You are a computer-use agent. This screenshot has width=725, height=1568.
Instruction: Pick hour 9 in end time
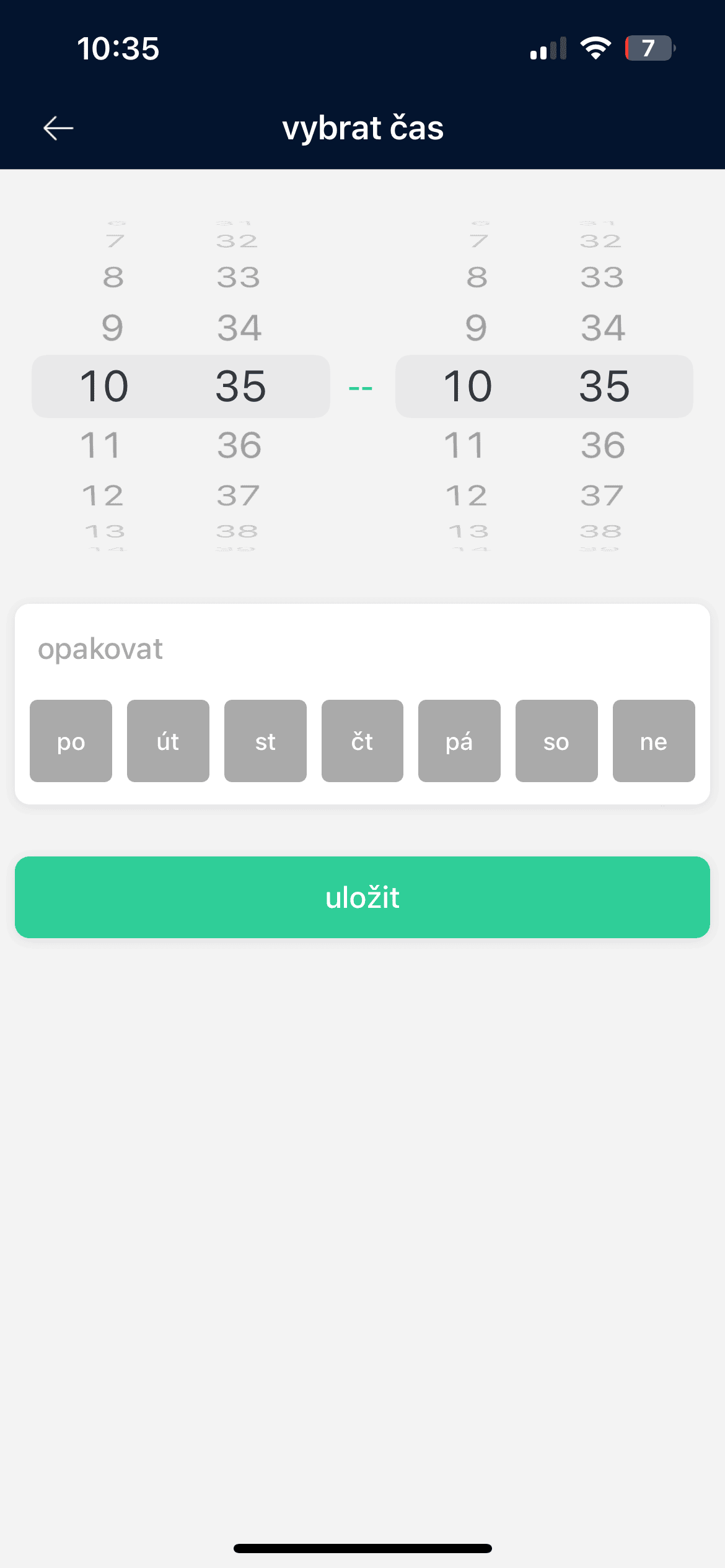coord(476,328)
